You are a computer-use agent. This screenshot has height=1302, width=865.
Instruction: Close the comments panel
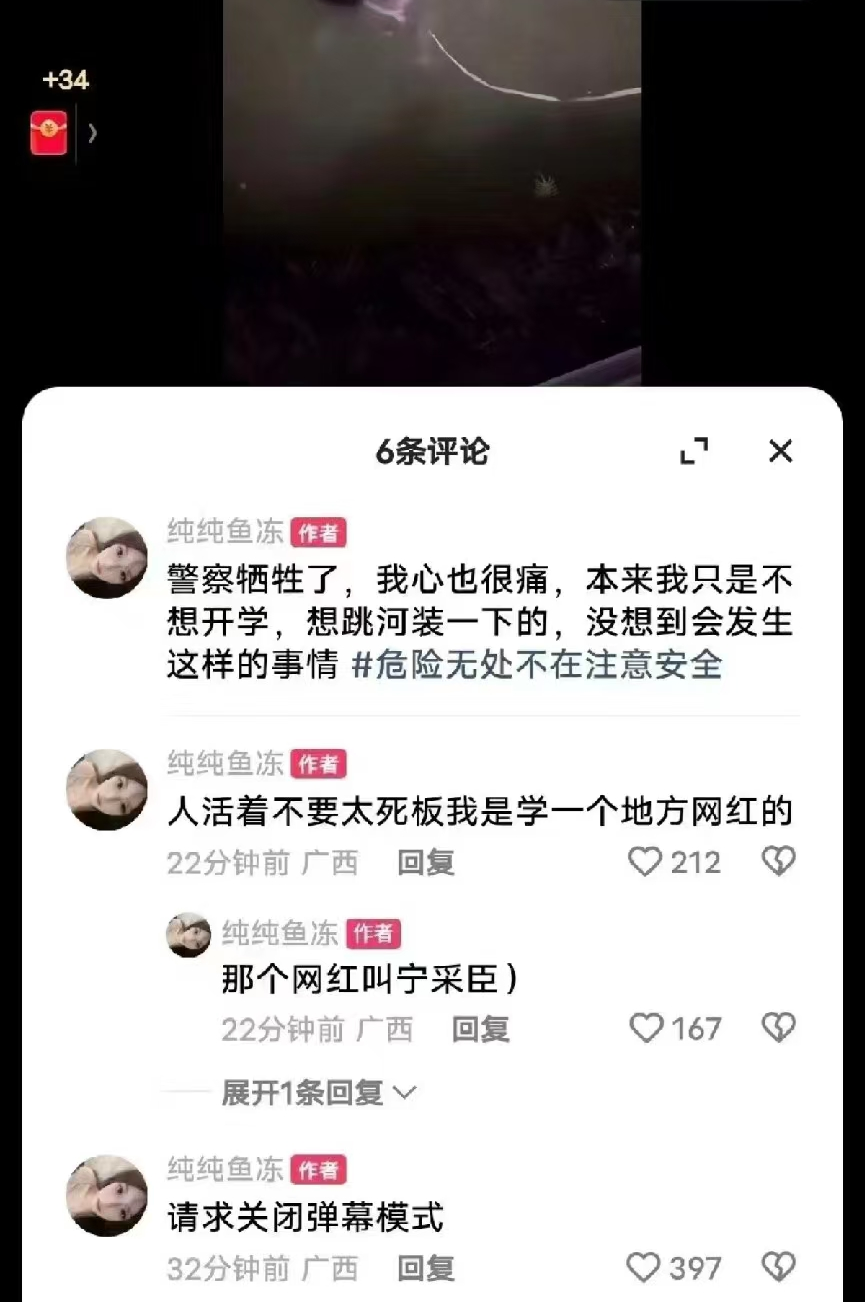tap(780, 451)
